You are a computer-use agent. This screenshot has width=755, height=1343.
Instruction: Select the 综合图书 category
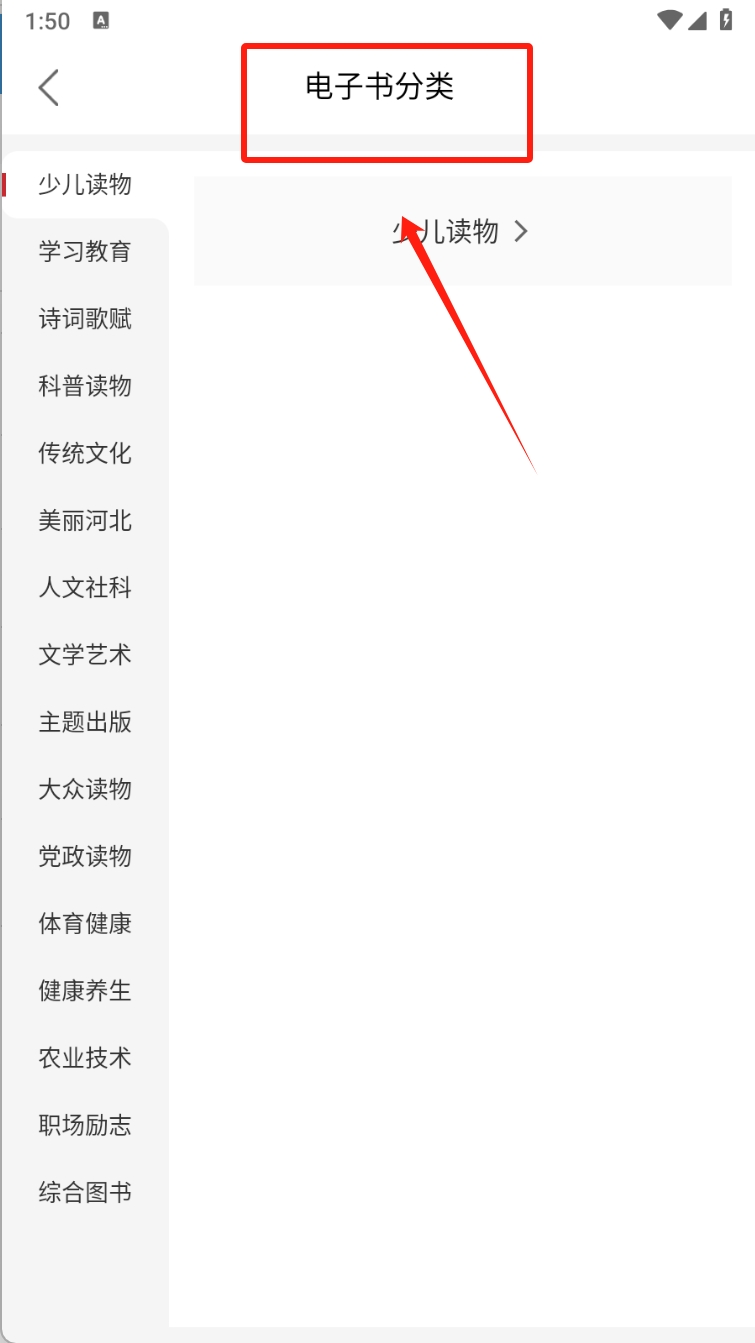(85, 1192)
